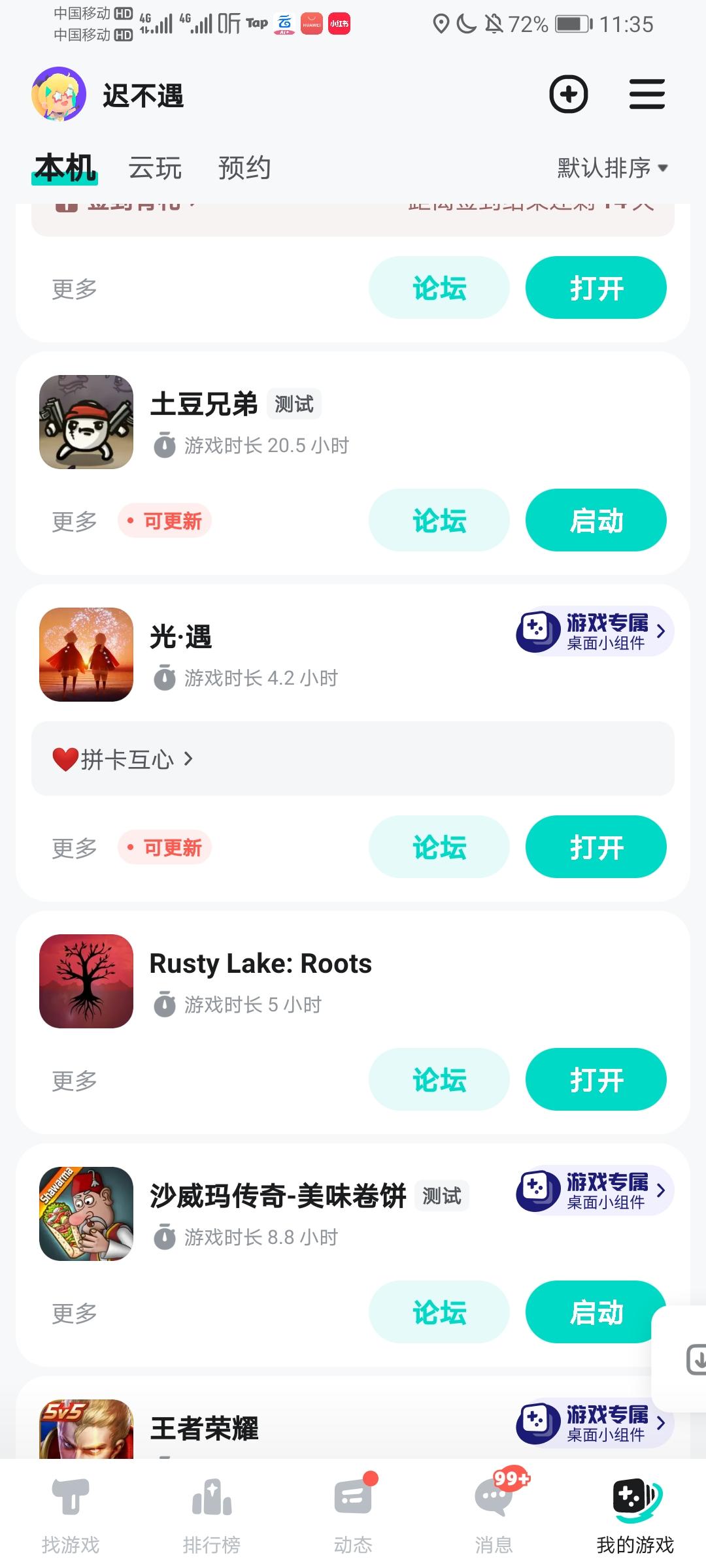The width and height of the screenshot is (706, 1568).
Task: Open the 迟不遇 profile avatar
Action: point(59,95)
